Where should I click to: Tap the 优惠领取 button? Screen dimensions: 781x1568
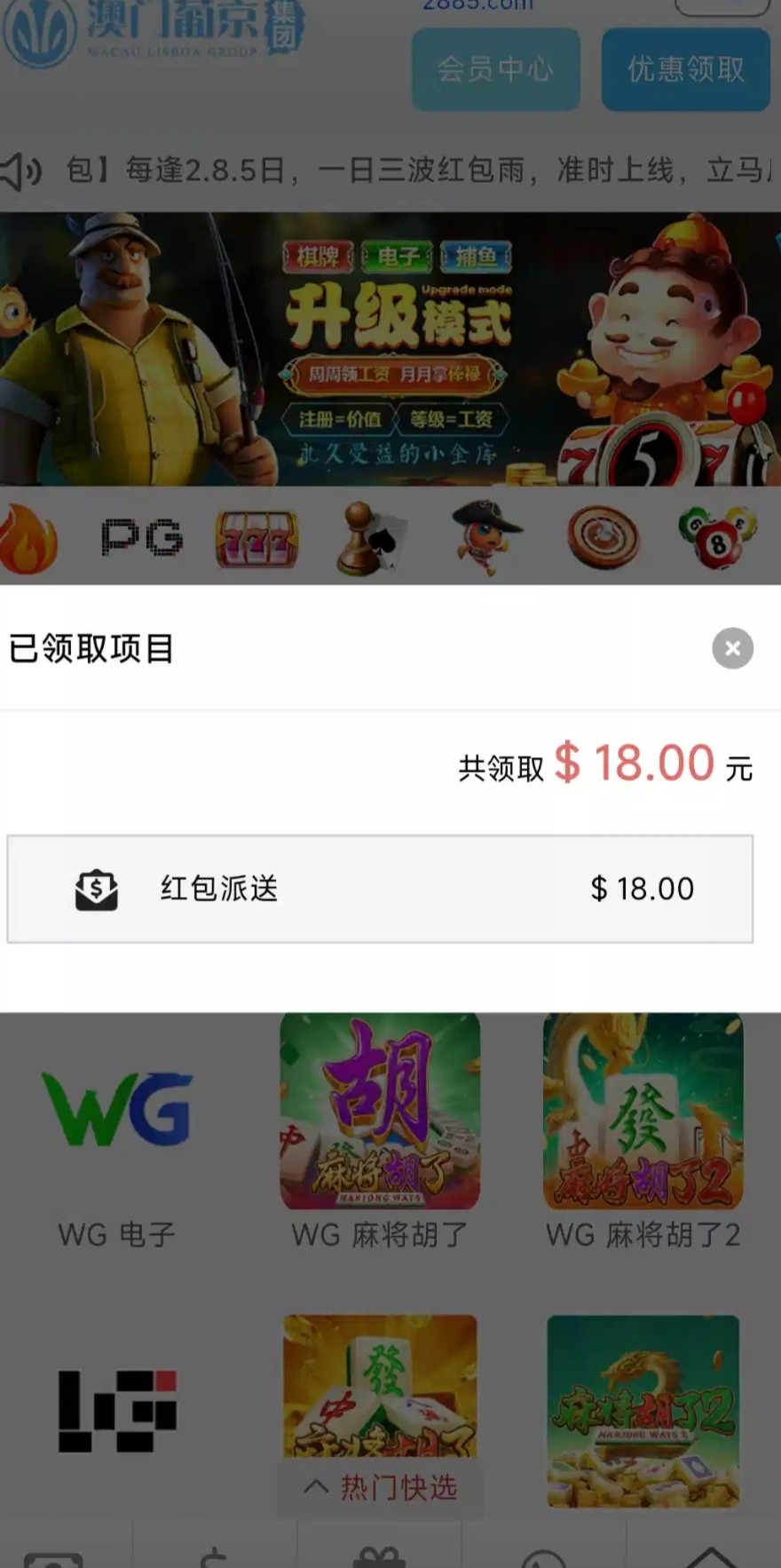685,69
